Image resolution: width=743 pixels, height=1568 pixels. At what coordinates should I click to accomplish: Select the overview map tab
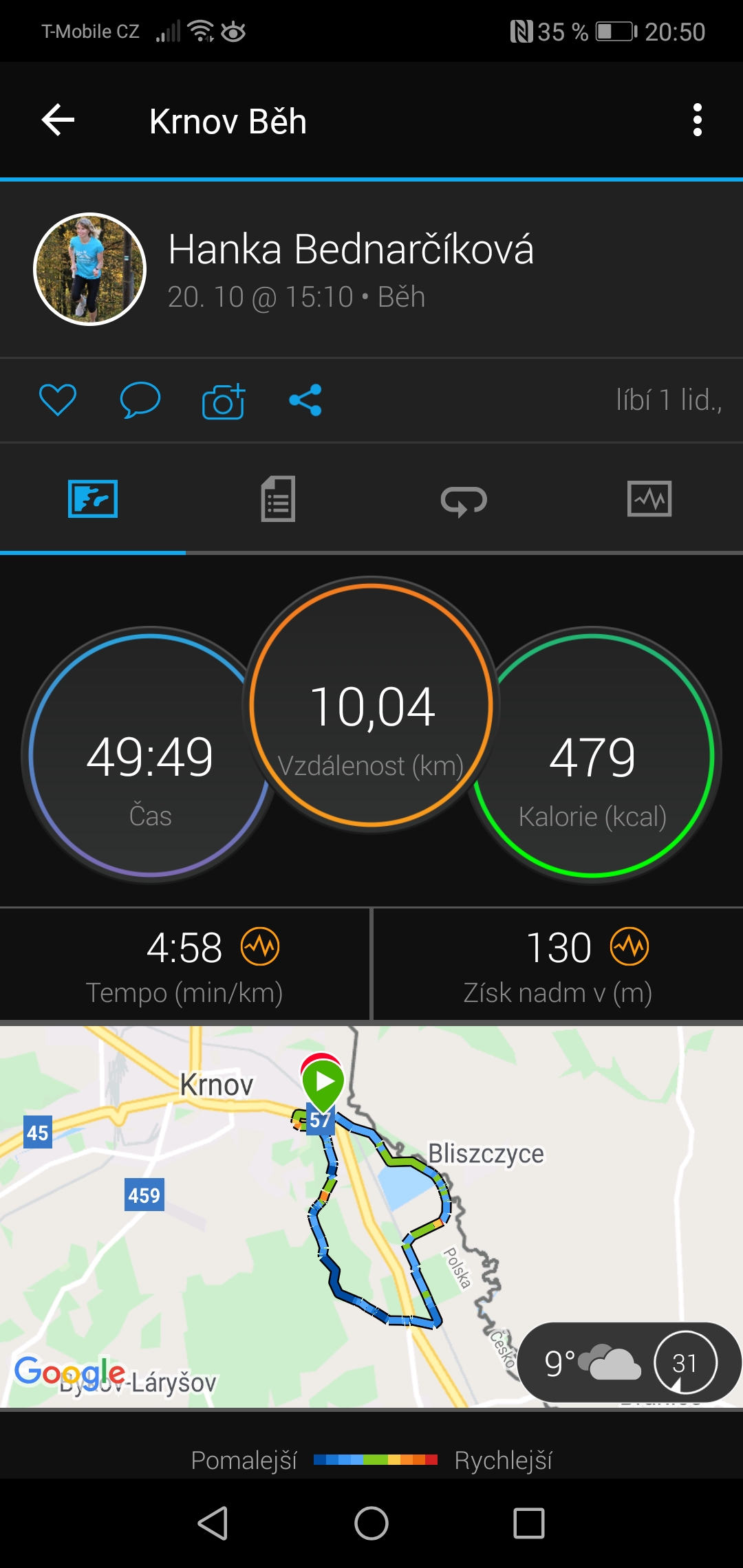(x=93, y=499)
